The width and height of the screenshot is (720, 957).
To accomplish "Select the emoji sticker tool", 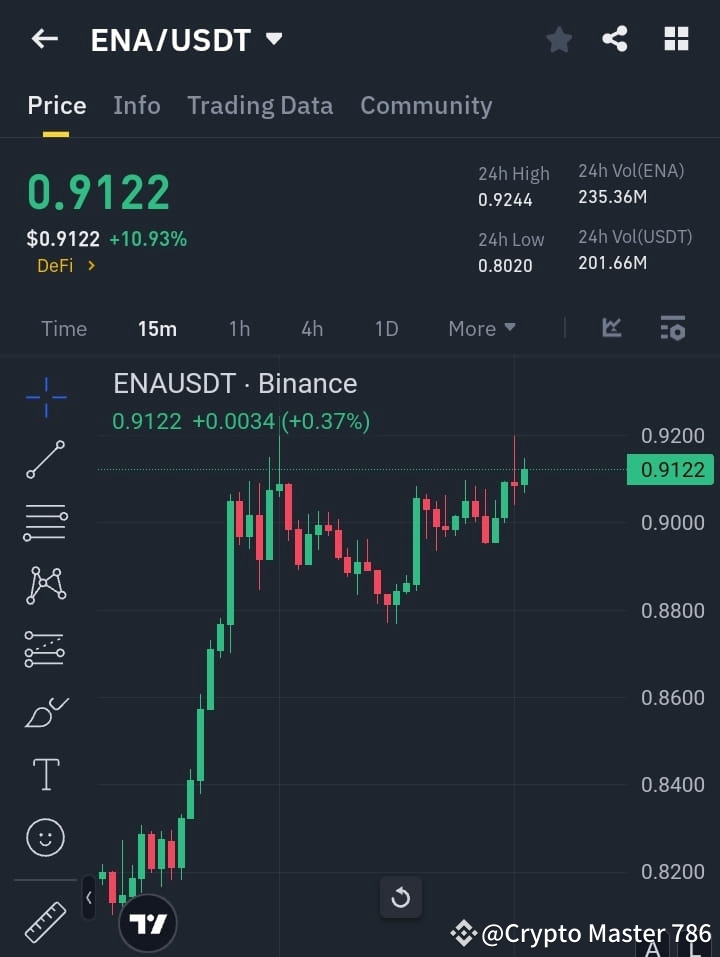I will (x=45, y=837).
